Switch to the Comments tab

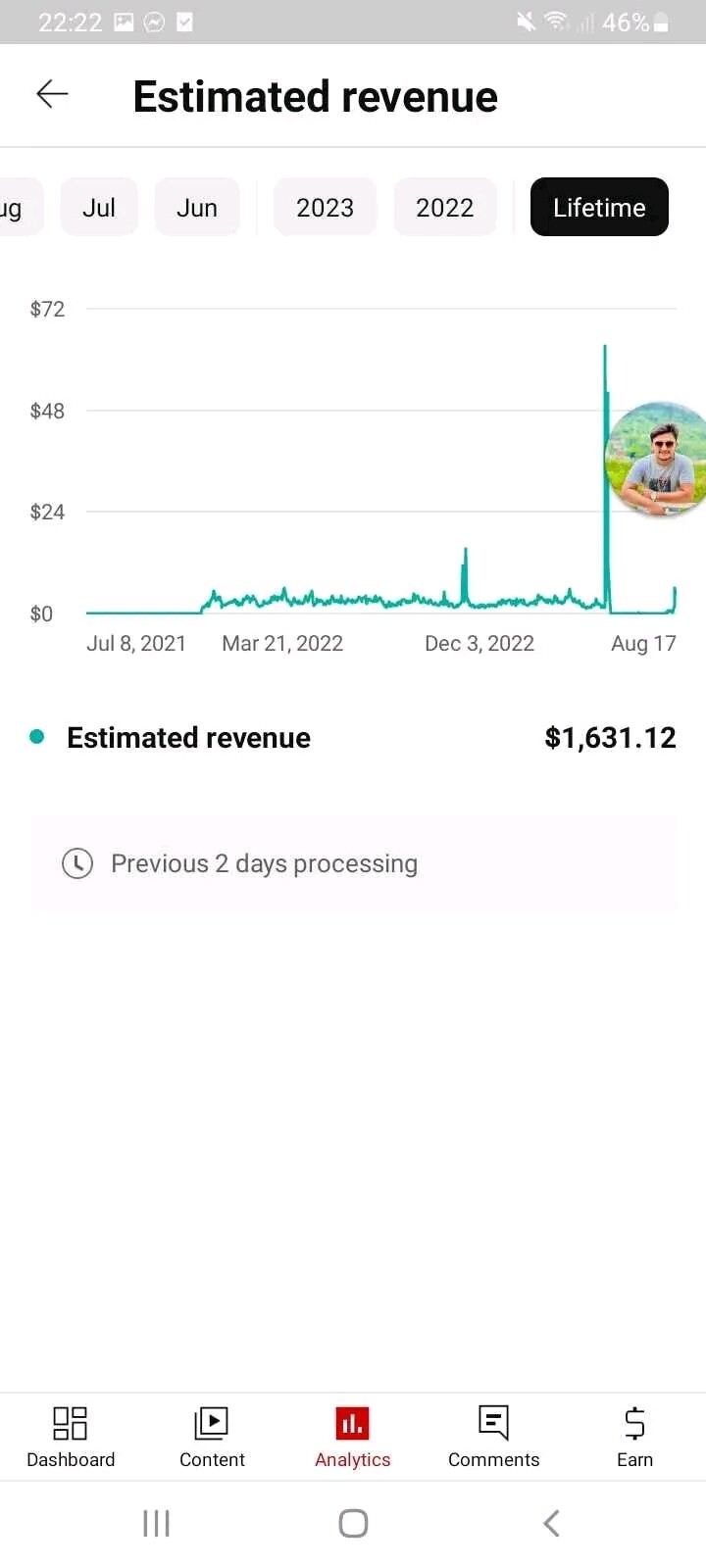[x=493, y=1437]
